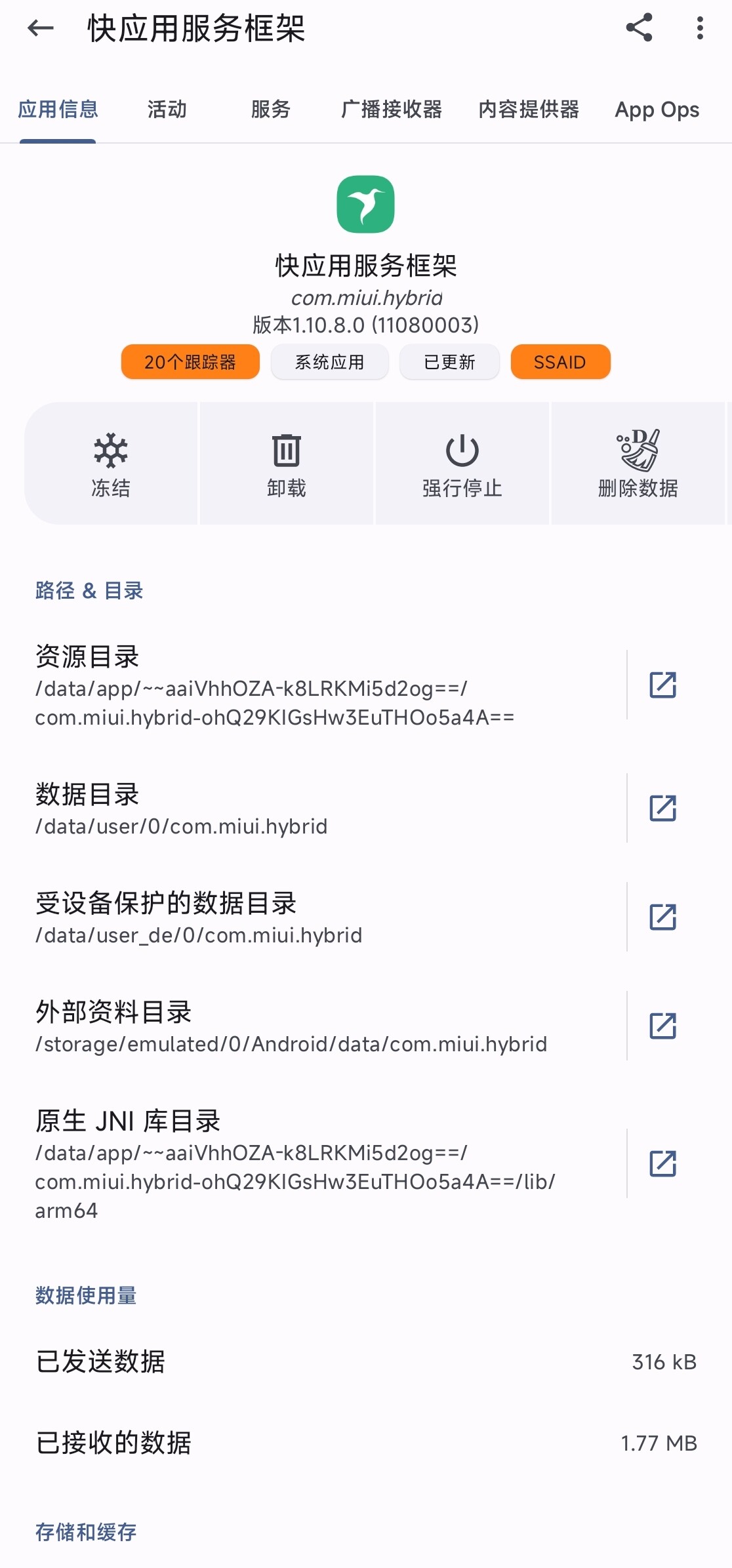Viewport: 732px width, 1568px height.
Task: Go back using the arrow icon
Action: (x=40, y=28)
